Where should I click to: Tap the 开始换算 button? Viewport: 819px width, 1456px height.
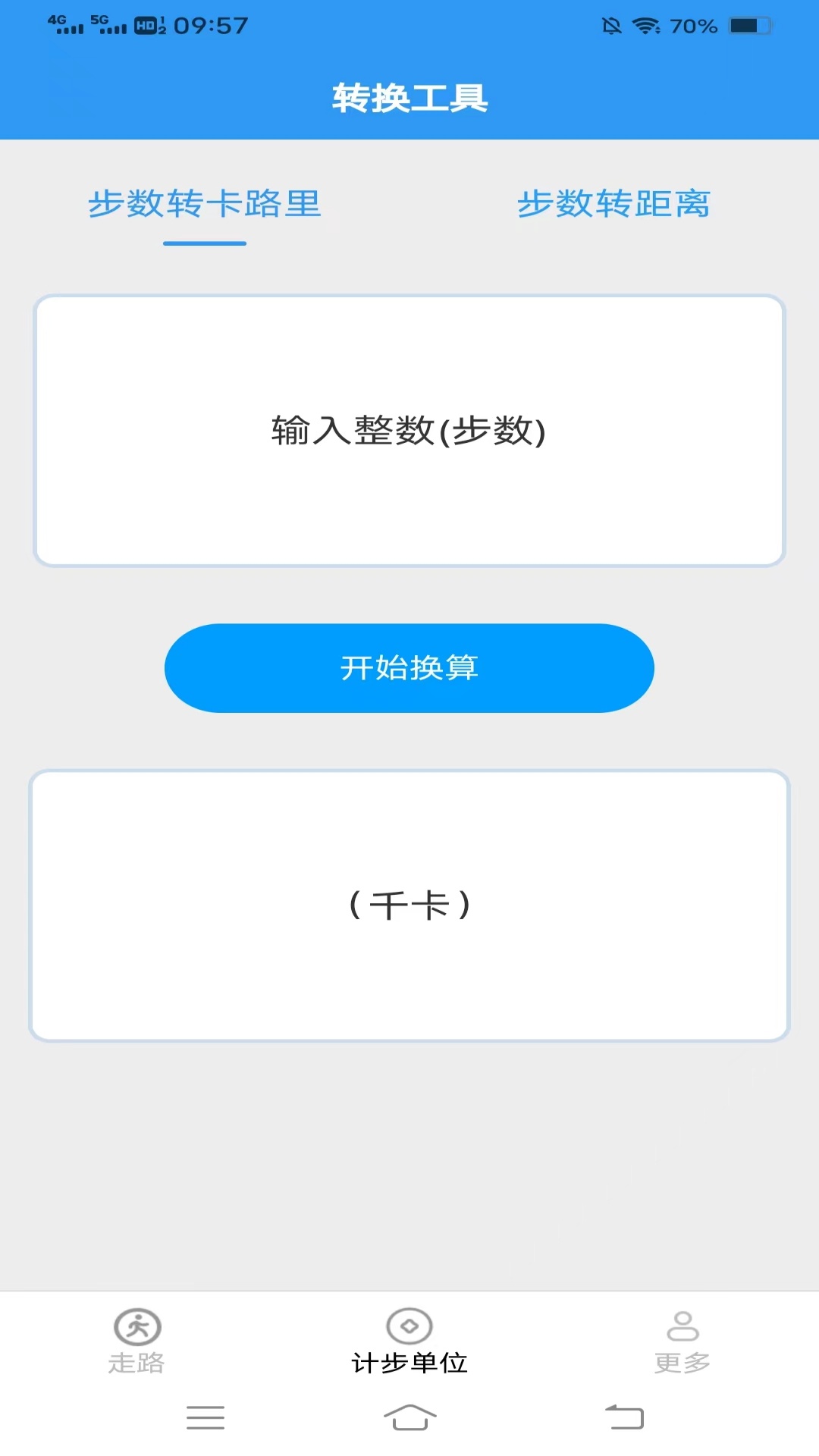(x=409, y=667)
